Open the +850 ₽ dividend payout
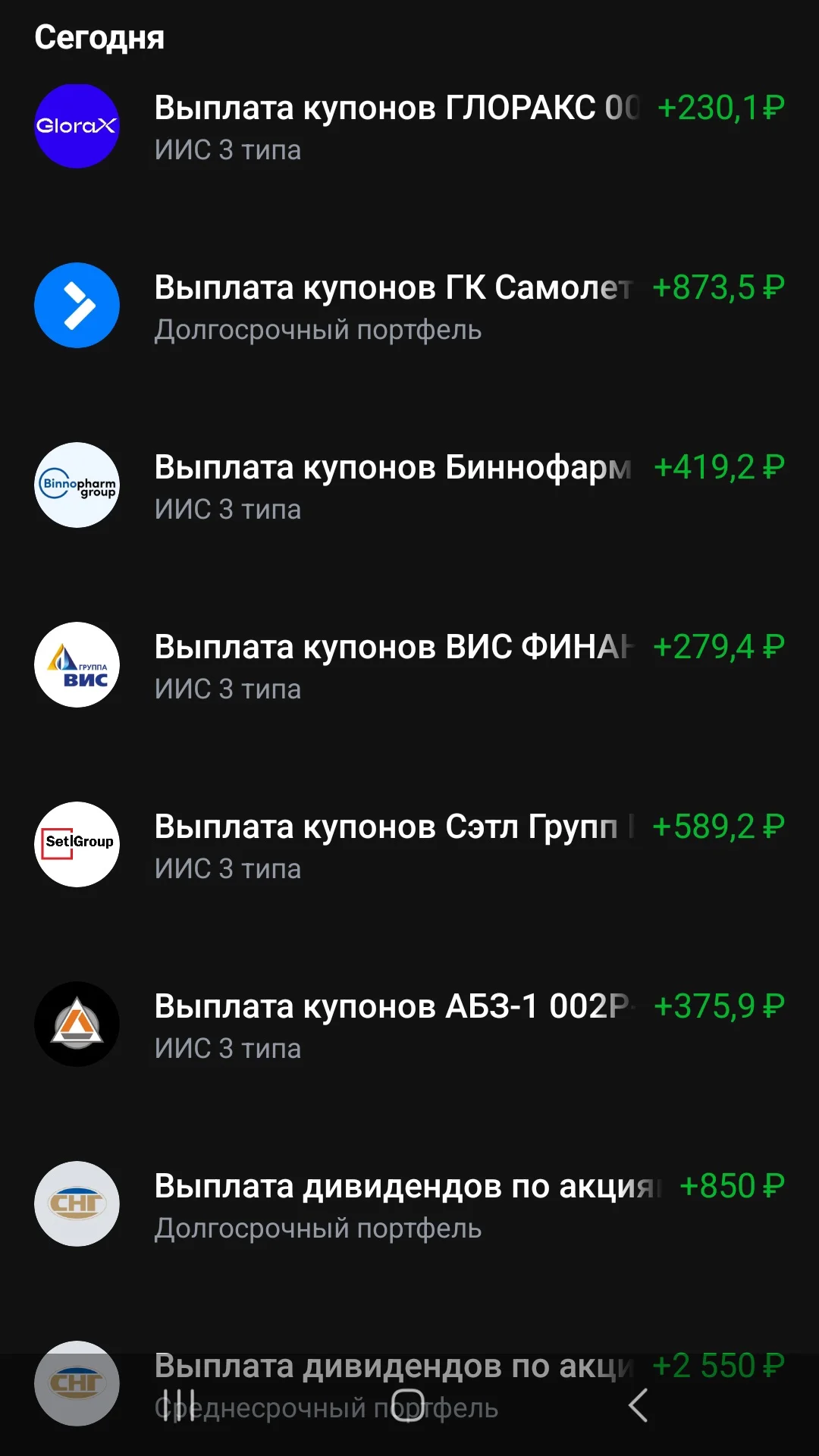819x1456 pixels. [409, 1205]
